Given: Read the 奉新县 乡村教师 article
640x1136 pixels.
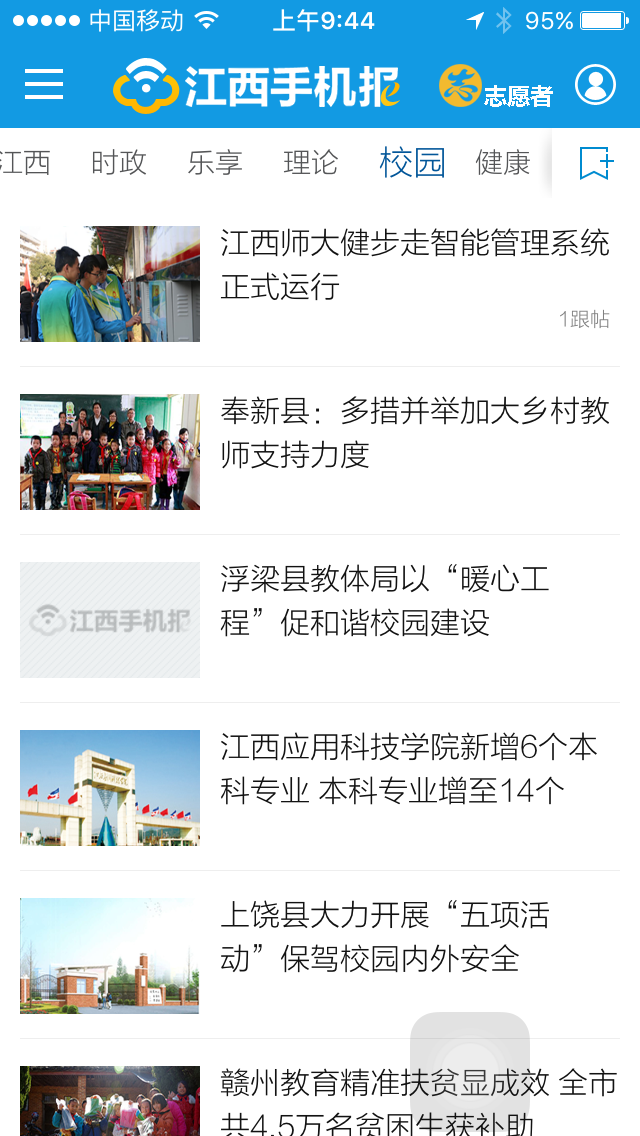Looking at the screenshot, I should (414, 432).
